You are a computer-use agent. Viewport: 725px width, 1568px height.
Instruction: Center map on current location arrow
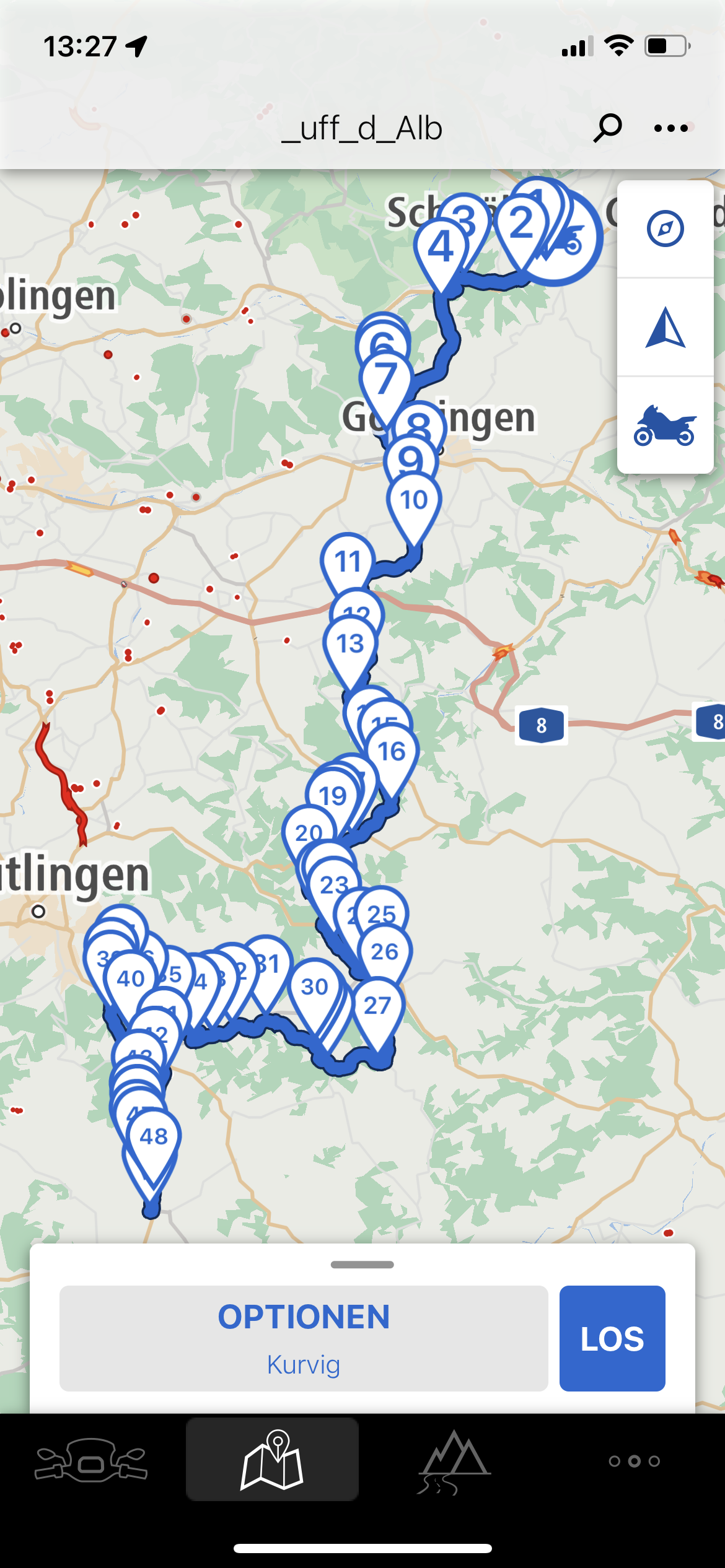[666, 327]
